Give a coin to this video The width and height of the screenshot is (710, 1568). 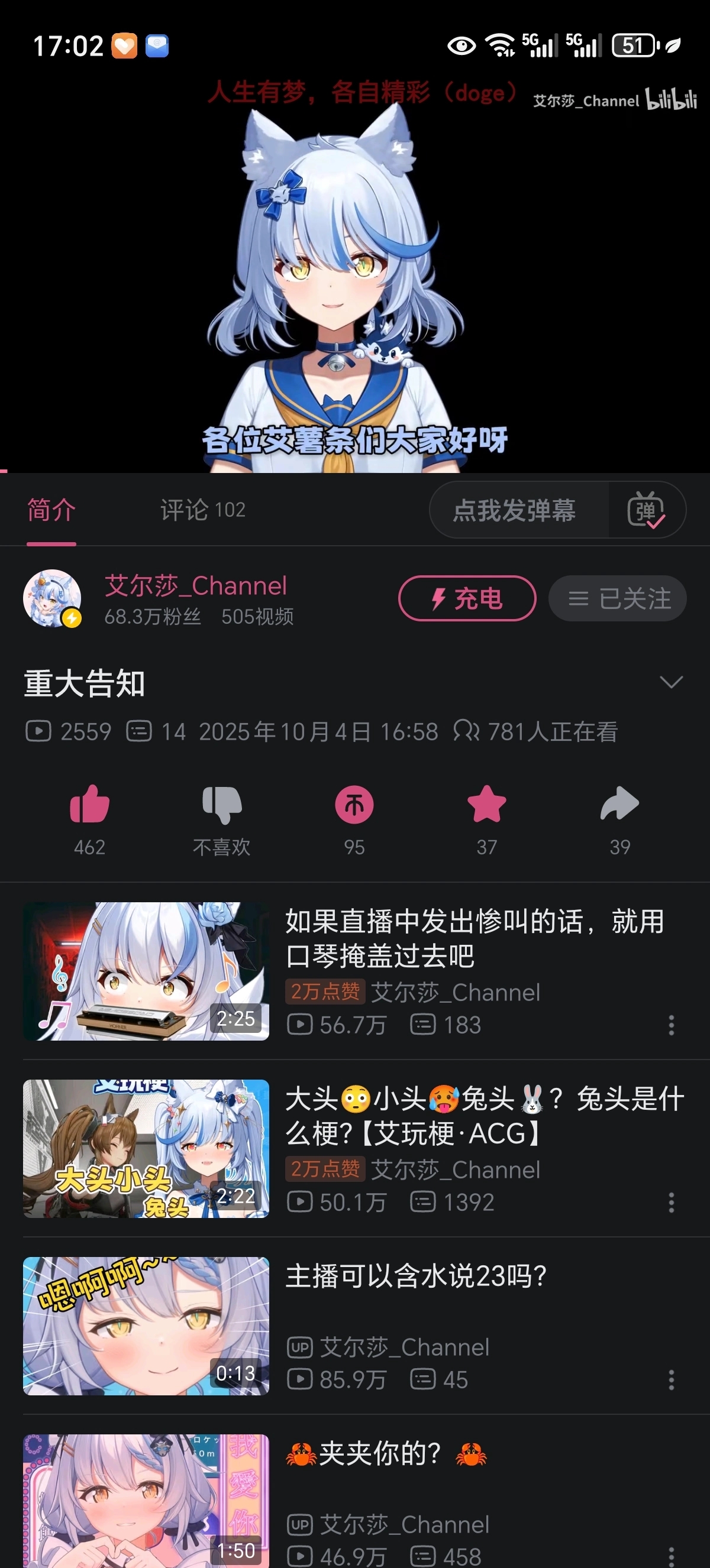[x=354, y=805]
